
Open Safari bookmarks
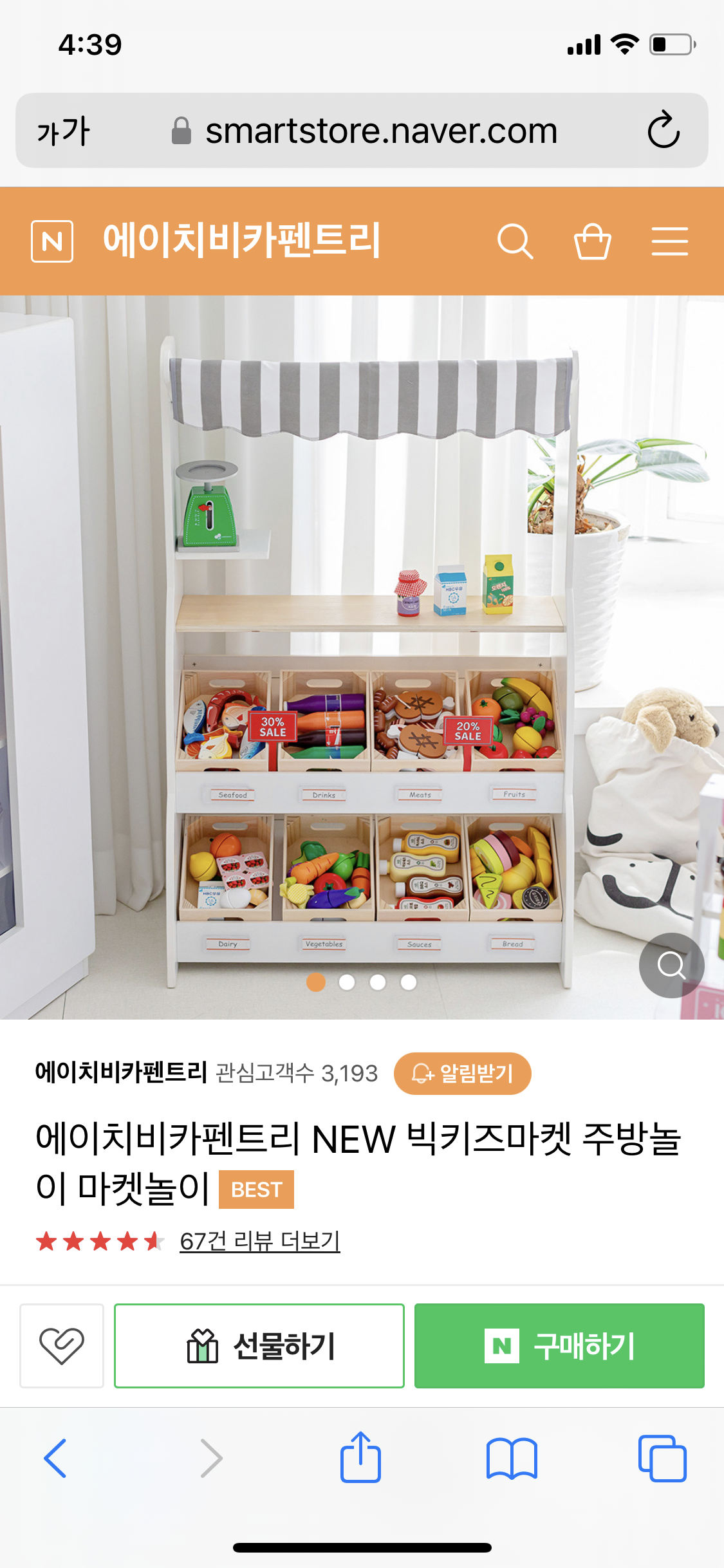[x=512, y=1458]
